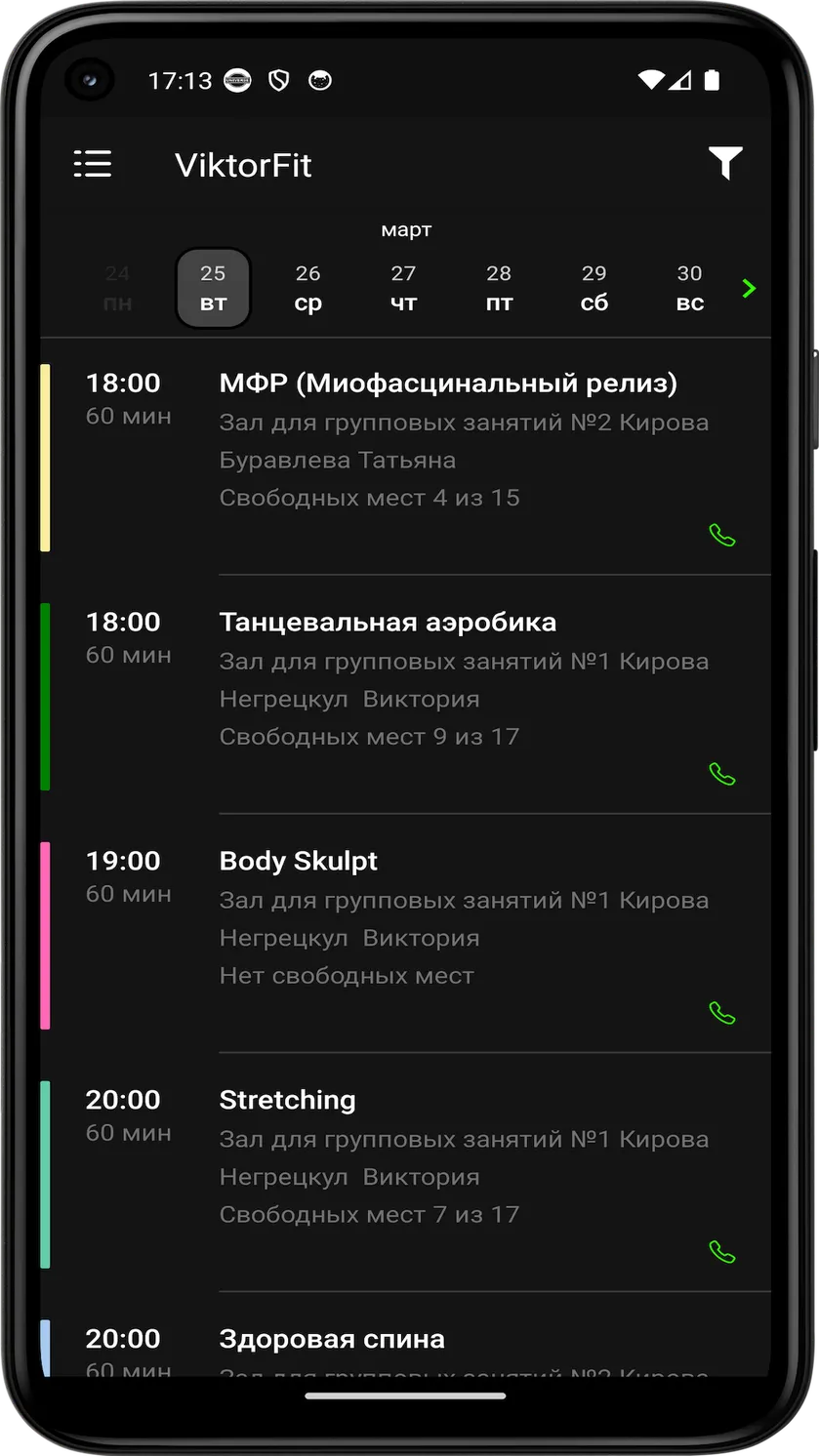
Task: Select Wednesday the 26th
Action: pyautogui.click(x=307, y=288)
